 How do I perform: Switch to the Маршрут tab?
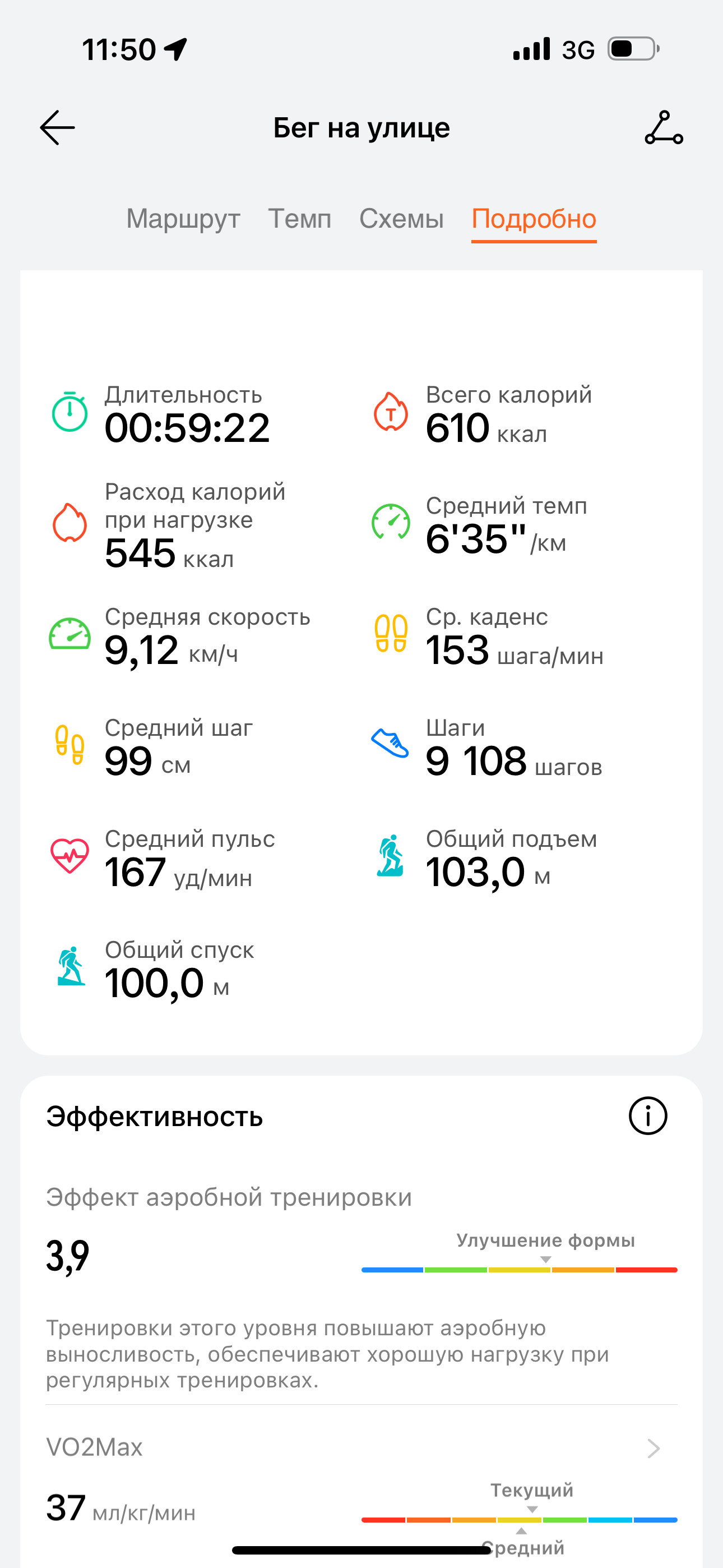[183, 219]
